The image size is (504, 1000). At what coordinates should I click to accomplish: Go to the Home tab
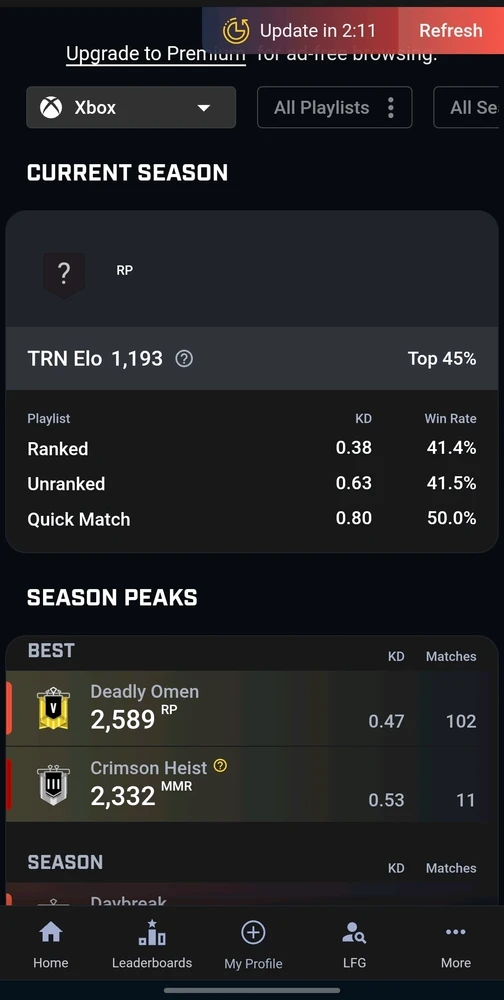pyautogui.click(x=50, y=945)
